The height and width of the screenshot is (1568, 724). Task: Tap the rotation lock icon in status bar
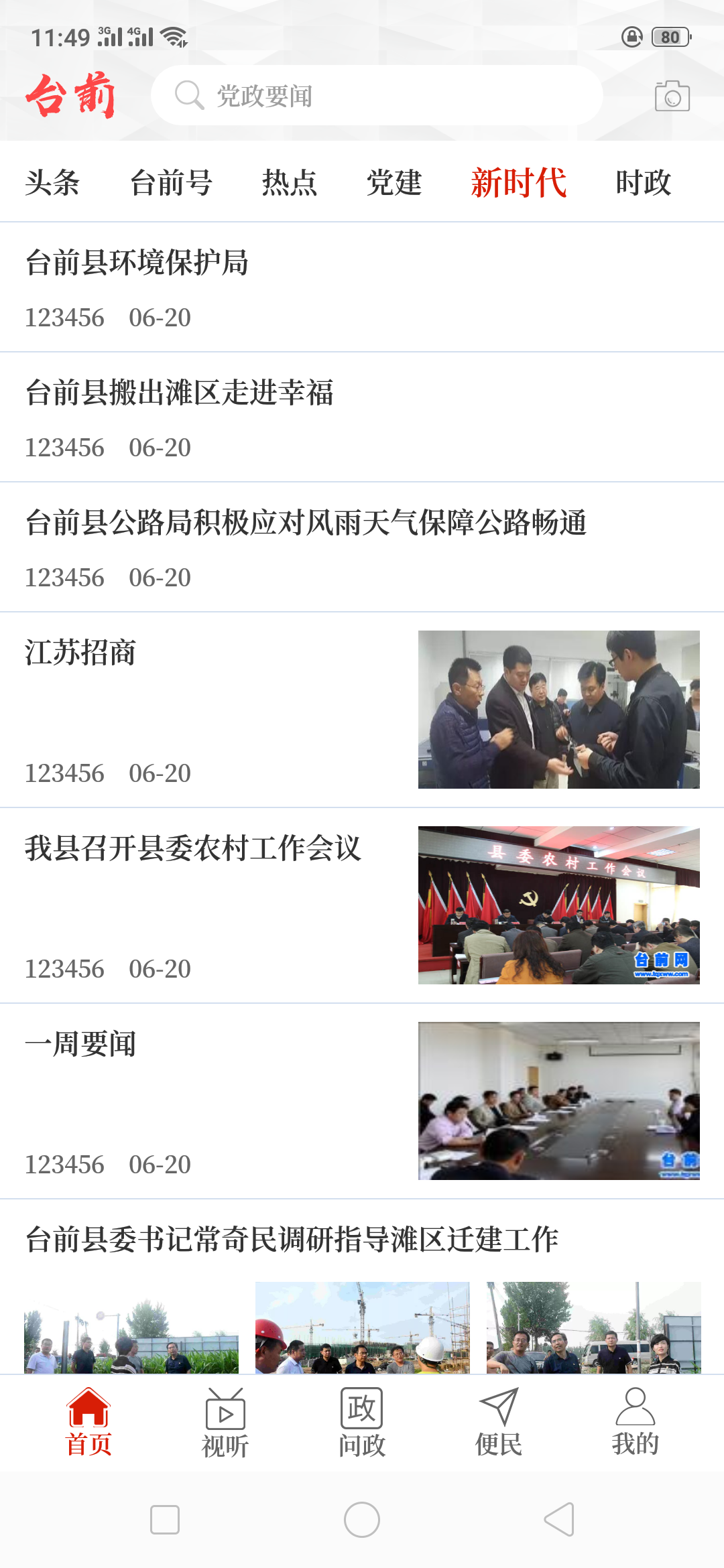click(631, 37)
